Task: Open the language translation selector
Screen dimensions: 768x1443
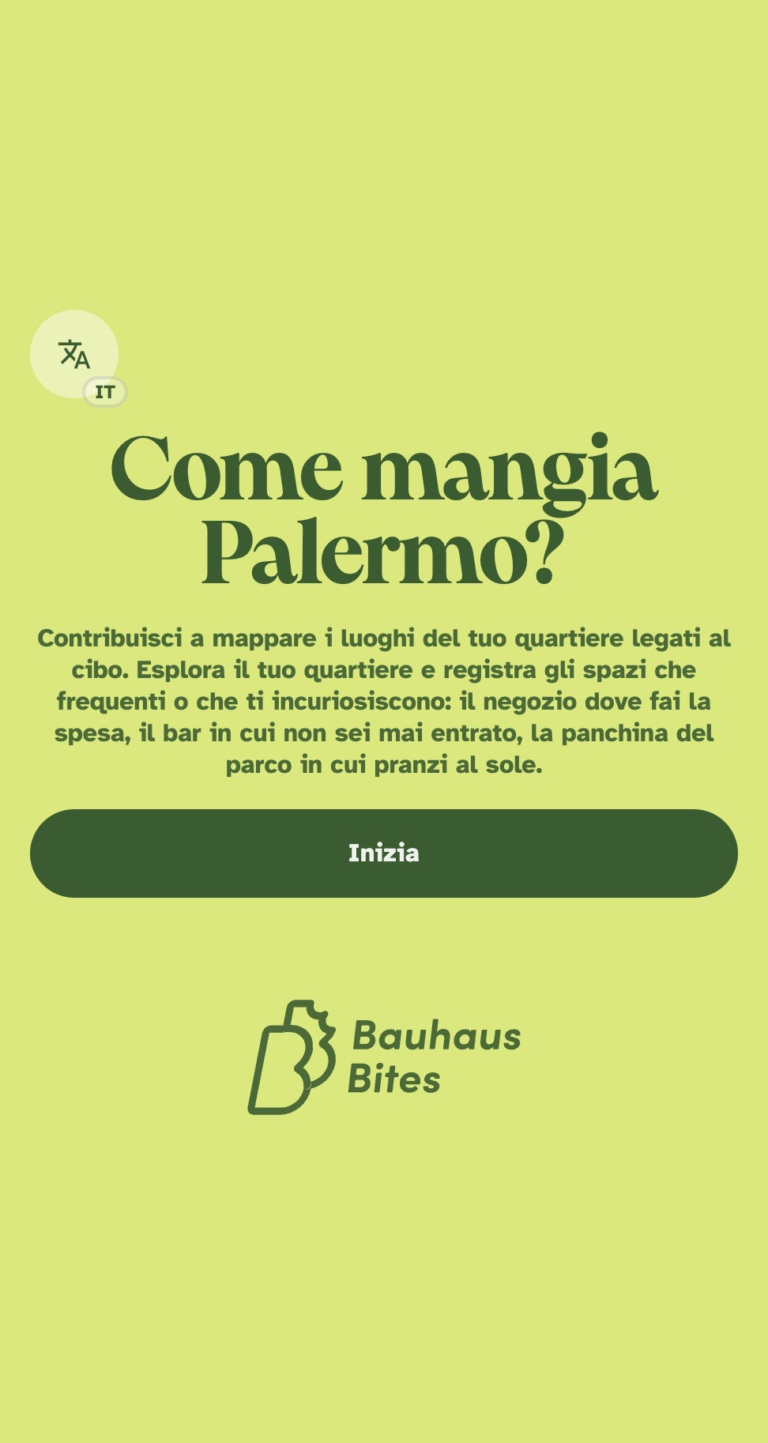Action: (74, 354)
